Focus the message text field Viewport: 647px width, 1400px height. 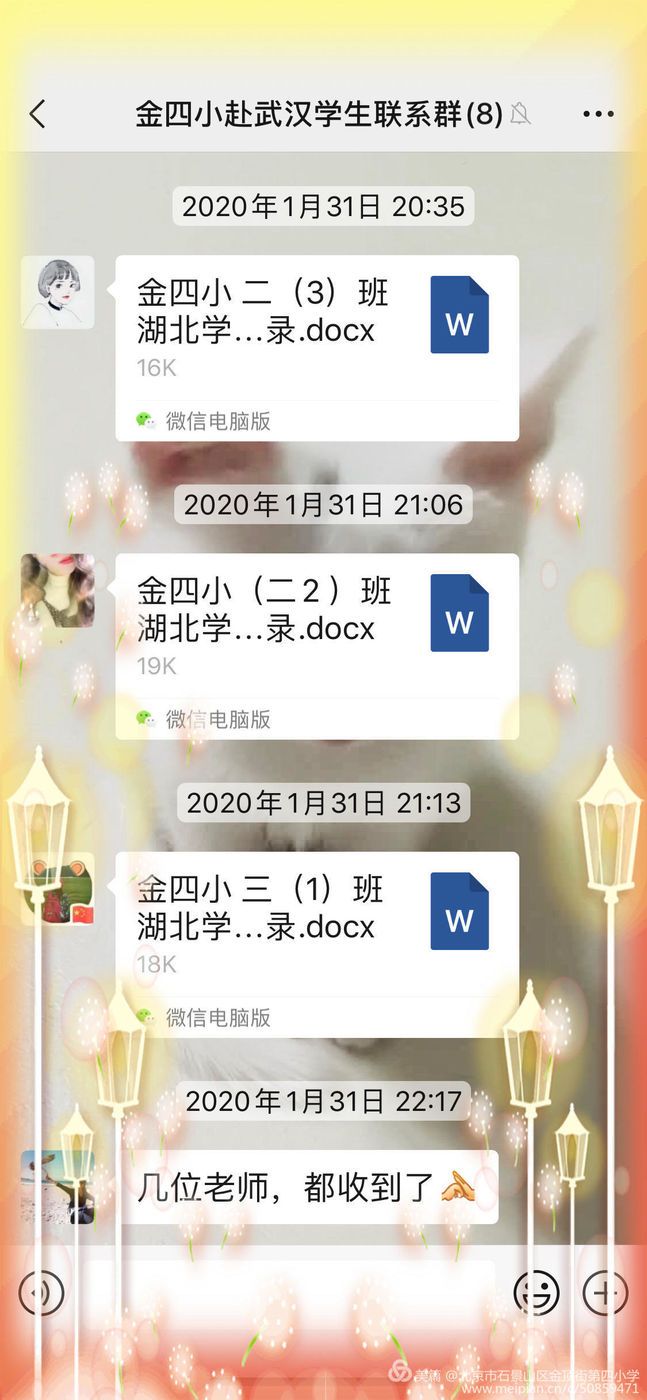tap(290, 1293)
